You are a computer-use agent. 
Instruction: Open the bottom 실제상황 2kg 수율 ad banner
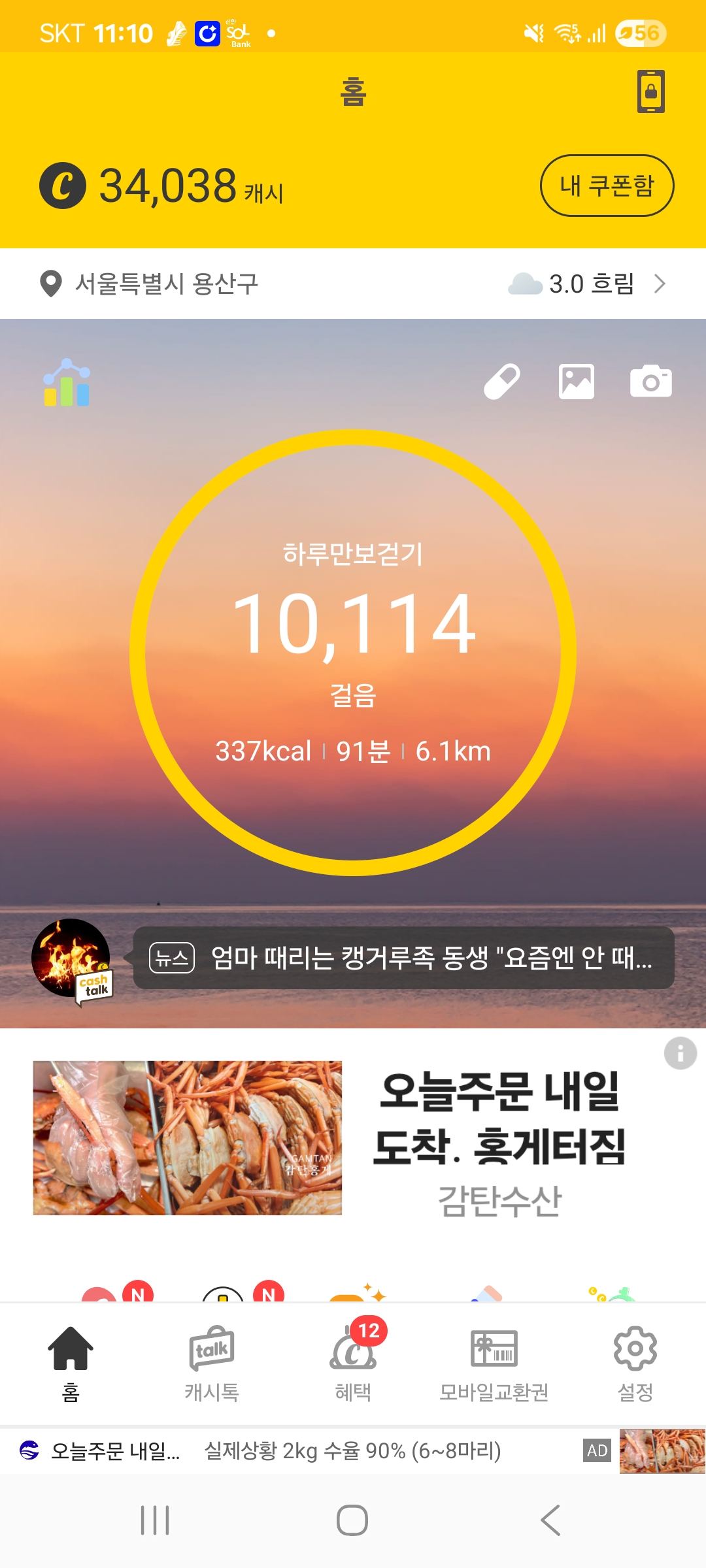click(353, 1451)
